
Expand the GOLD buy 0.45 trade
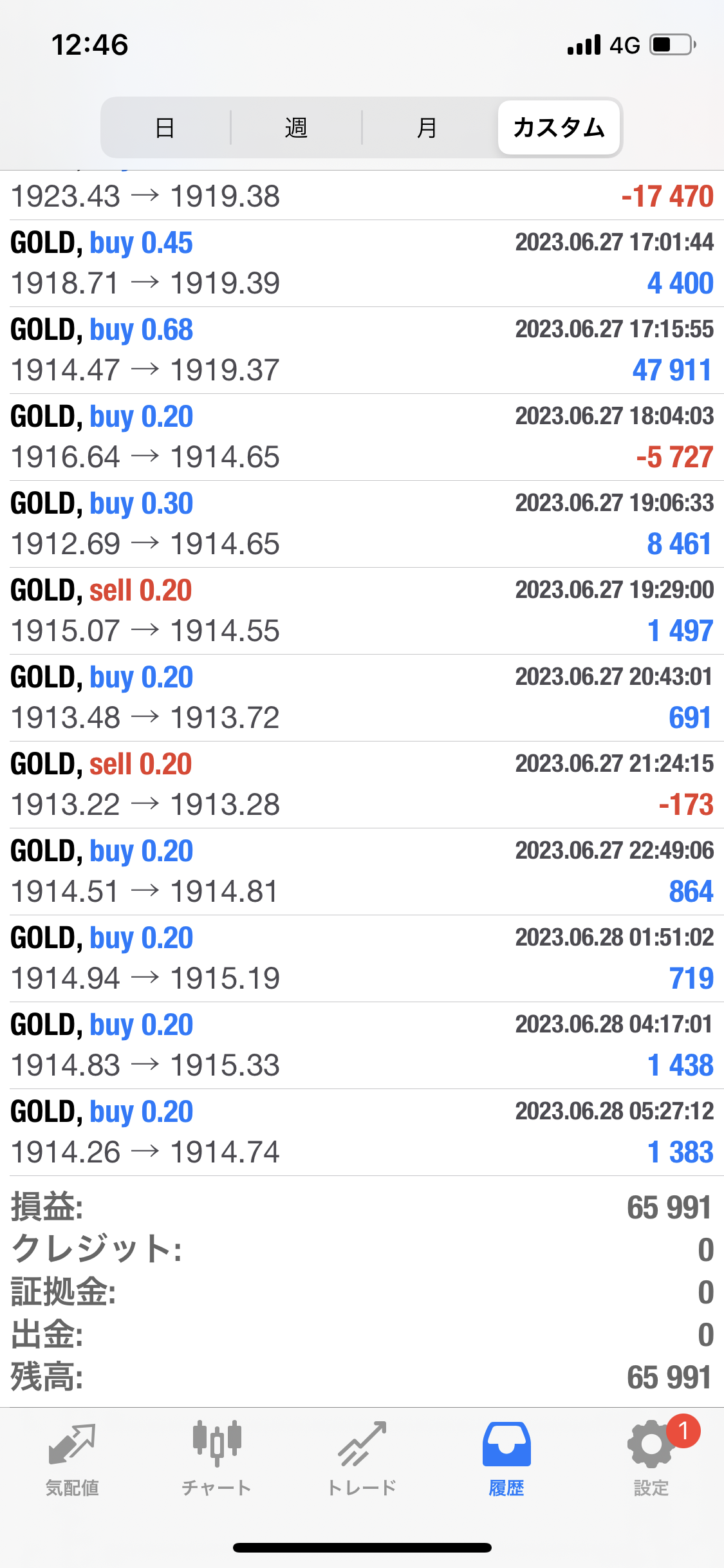click(362, 263)
